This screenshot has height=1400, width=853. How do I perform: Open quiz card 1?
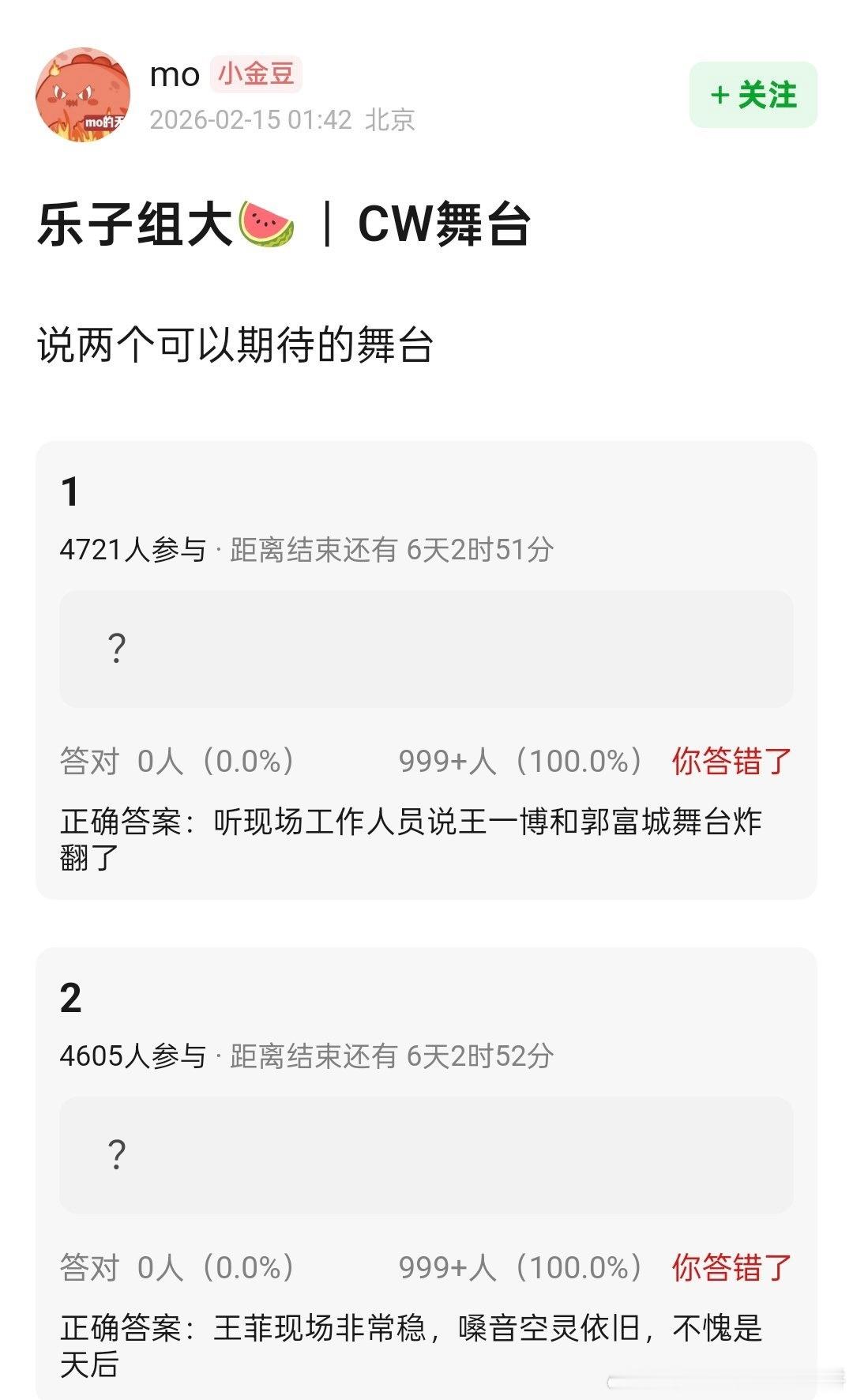(426, 672)
